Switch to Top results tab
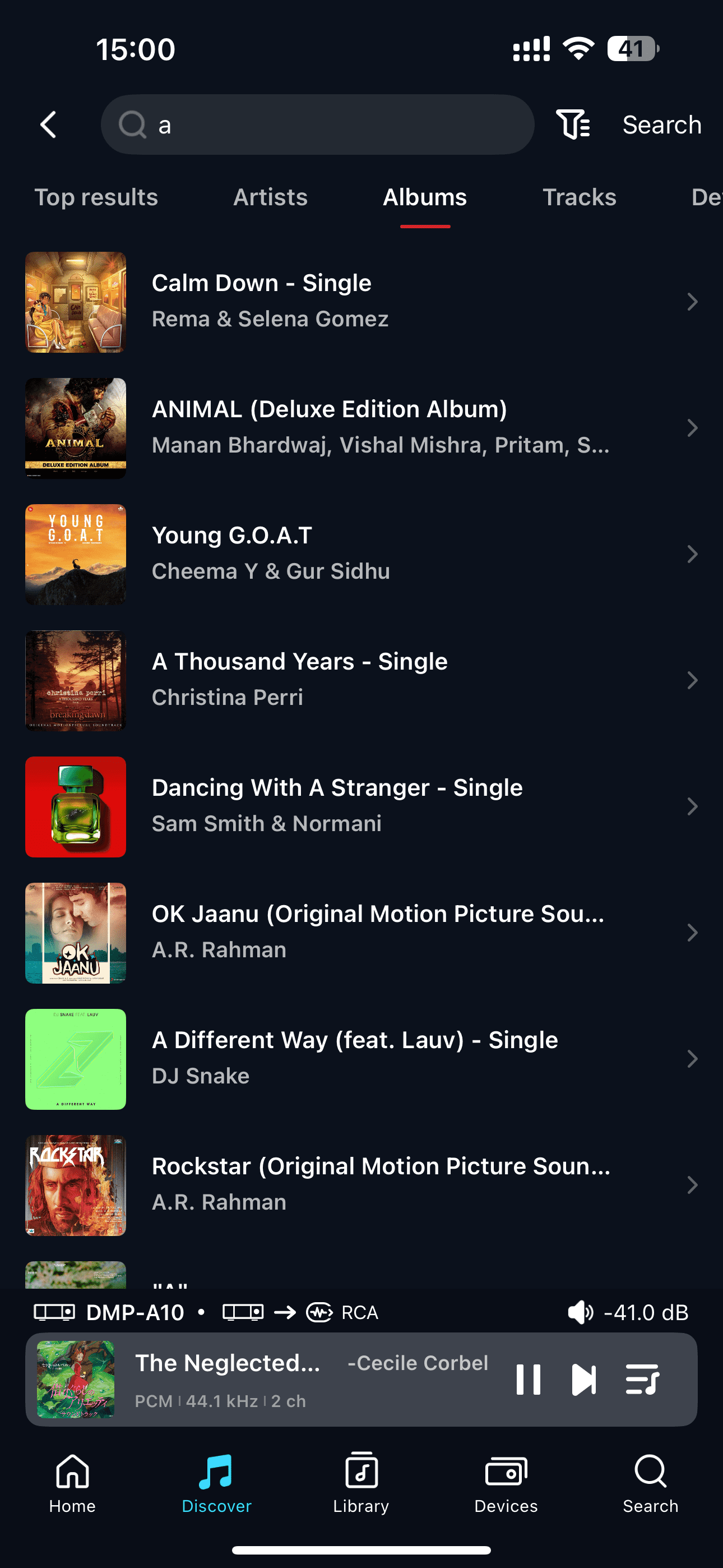Image resolution: width=723 pixels, height=1568 pixels. (96, 197)
